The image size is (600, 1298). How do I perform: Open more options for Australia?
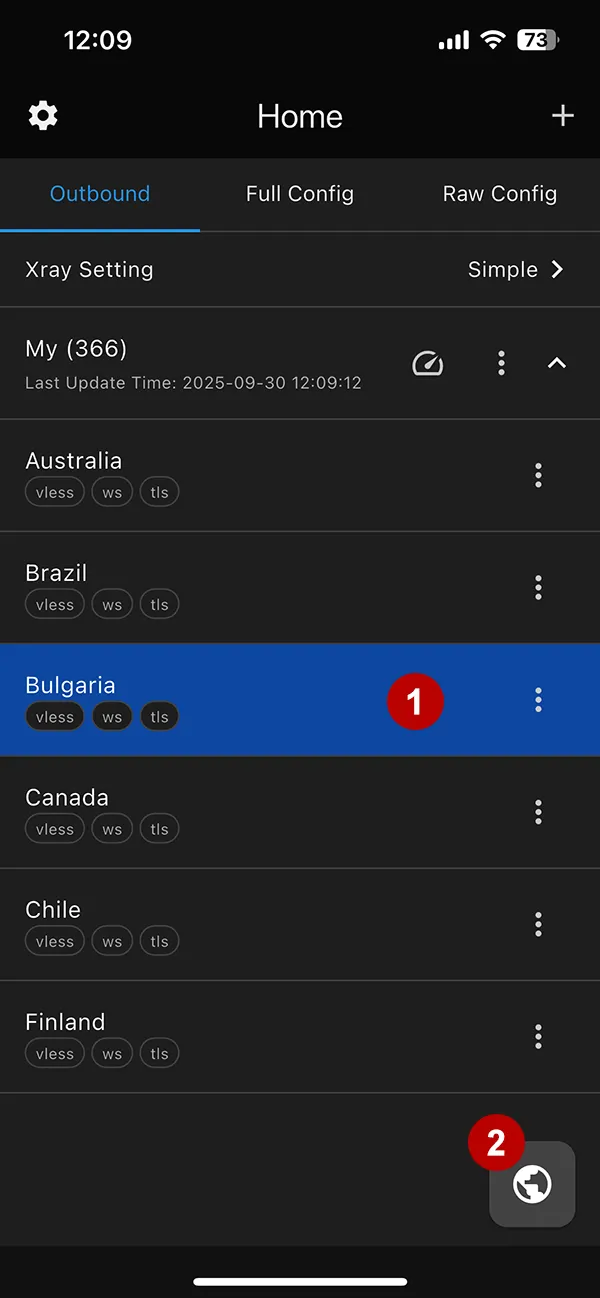point(538,475)
